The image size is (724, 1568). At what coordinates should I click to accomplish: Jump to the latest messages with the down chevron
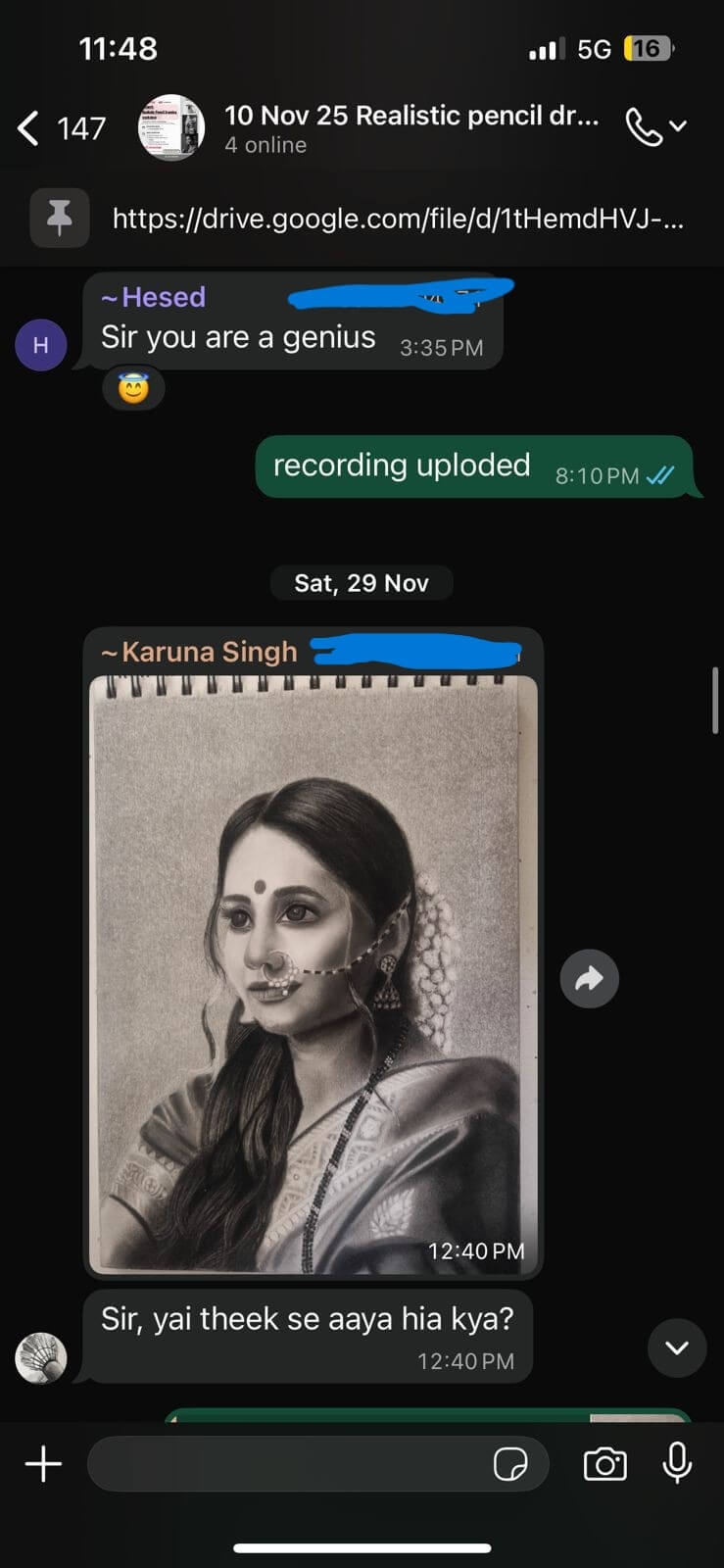676,1347
